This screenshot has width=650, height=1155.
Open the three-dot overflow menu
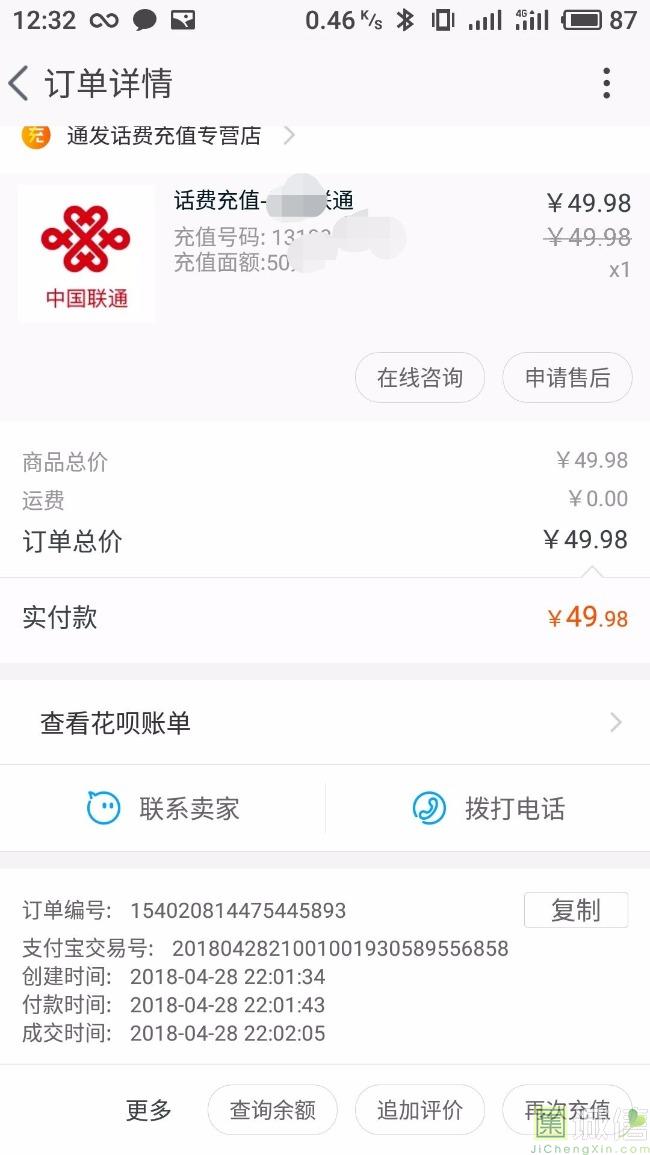[x=607, y=82]
